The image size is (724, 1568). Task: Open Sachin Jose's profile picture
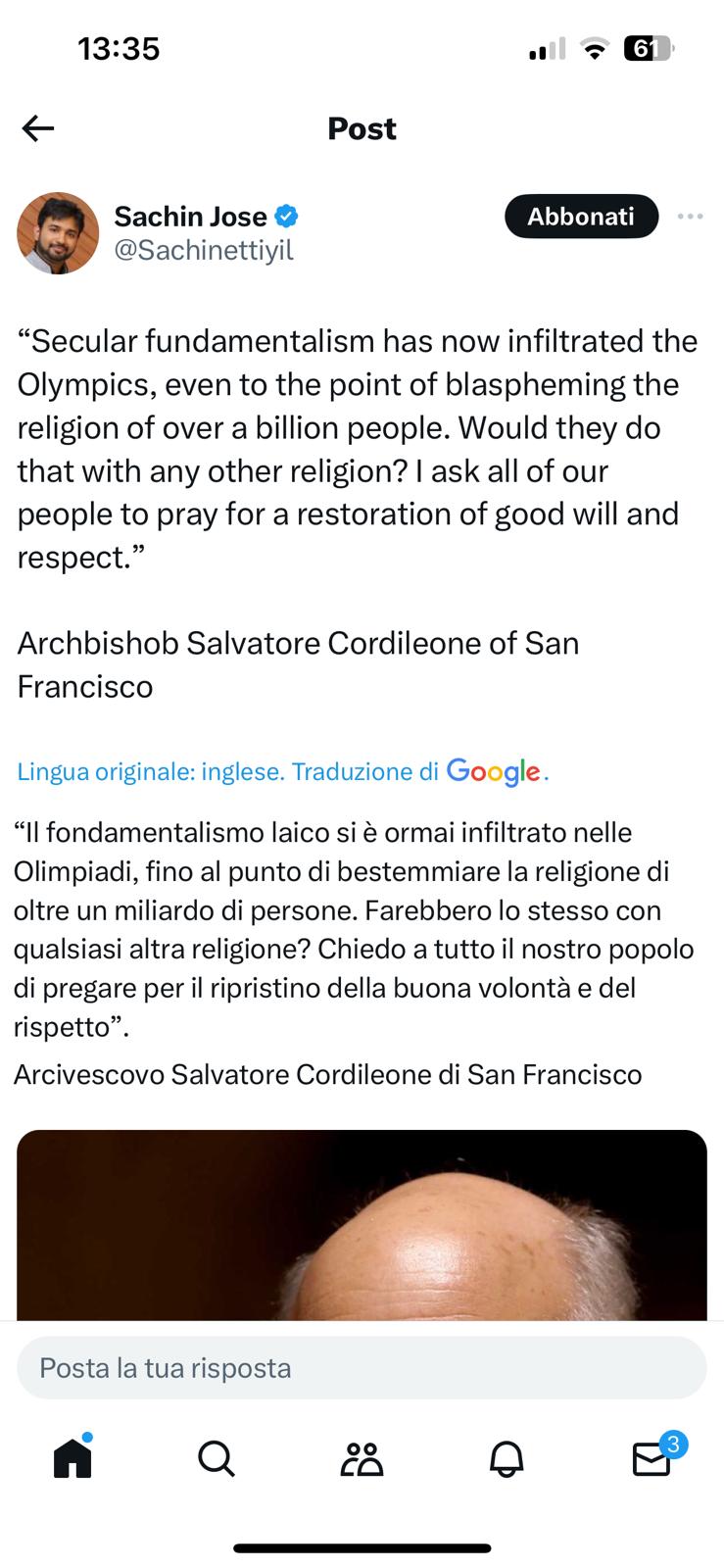pyautogui.click(x=58, y=233)
